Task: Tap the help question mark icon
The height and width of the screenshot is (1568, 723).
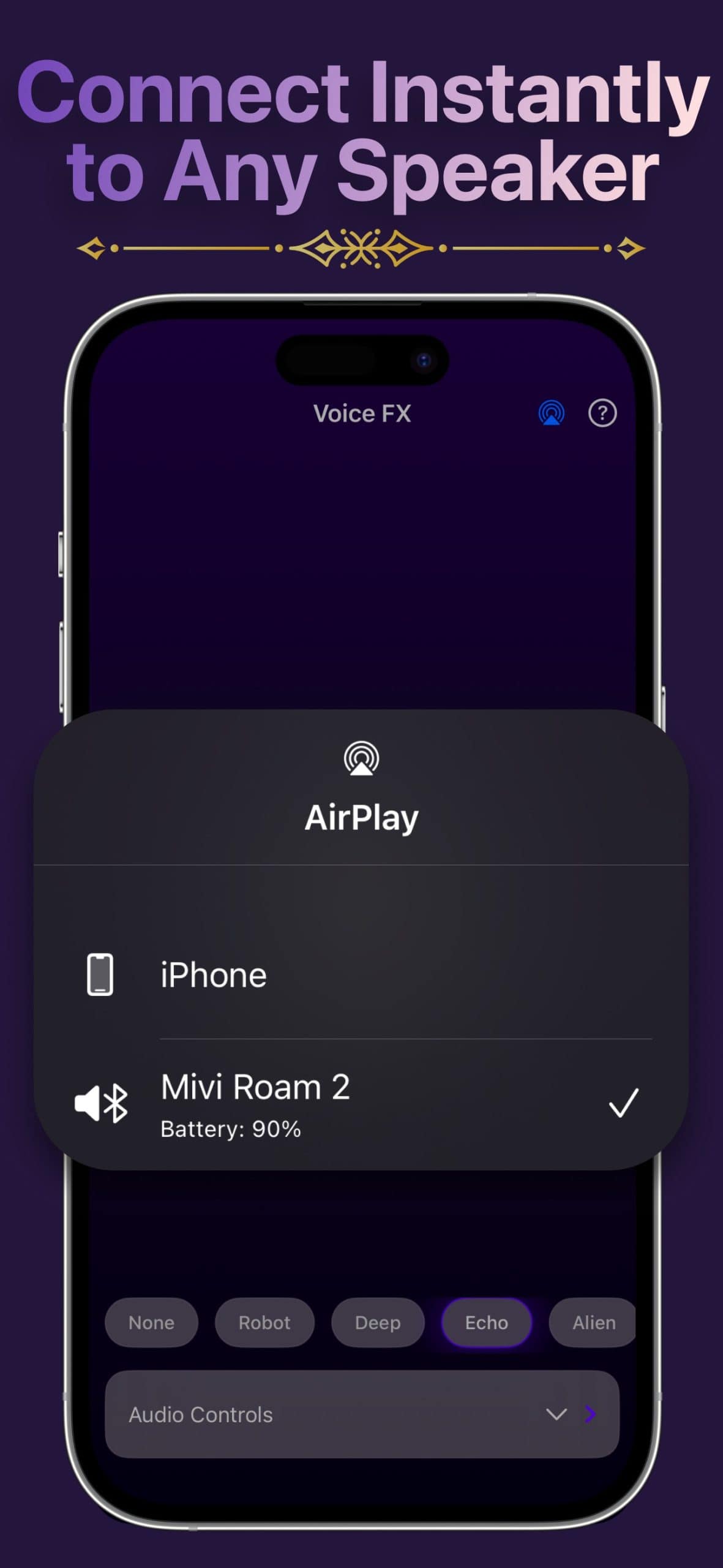Action: [602, 413]
